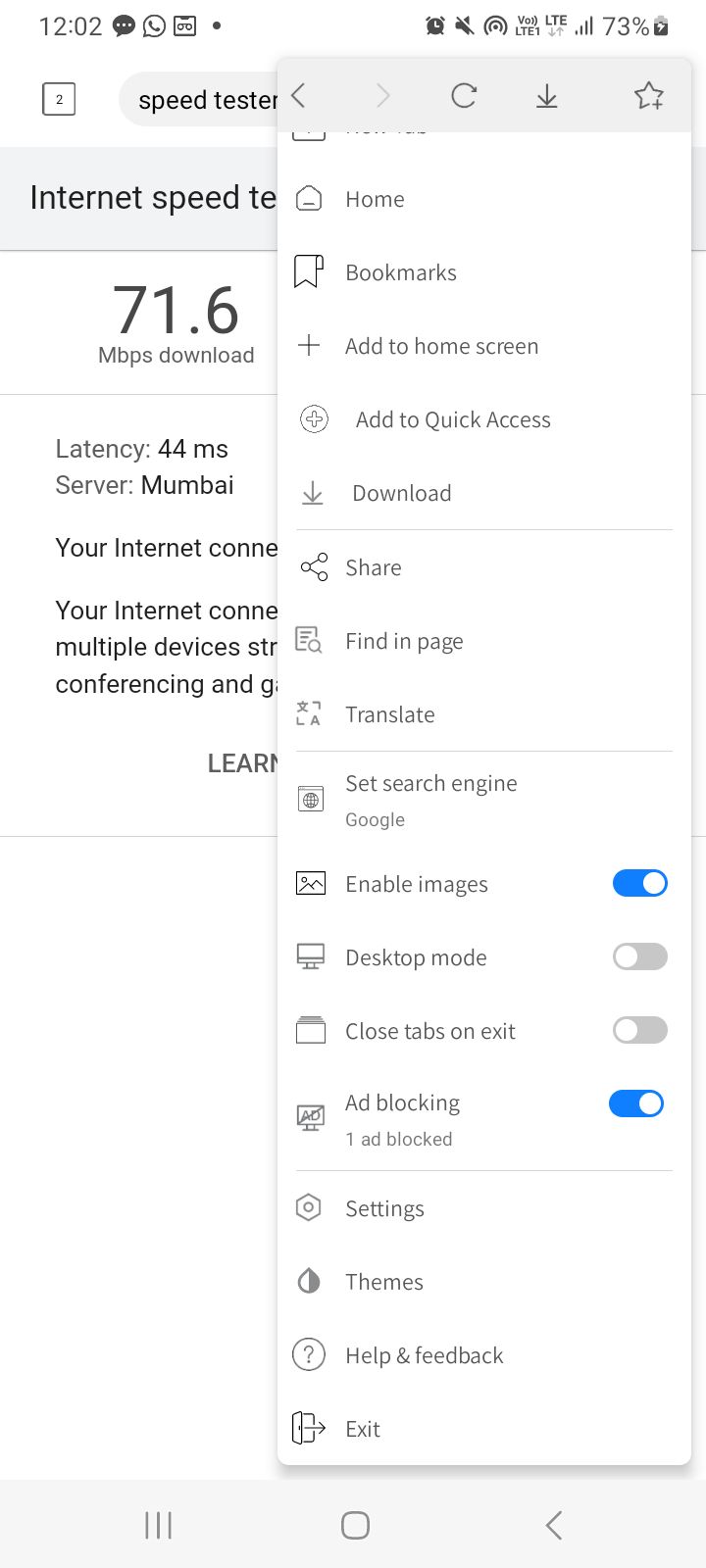706x1568 pixels.
Task: Disable the Enable images switch
Action: [x=640, y=883]
